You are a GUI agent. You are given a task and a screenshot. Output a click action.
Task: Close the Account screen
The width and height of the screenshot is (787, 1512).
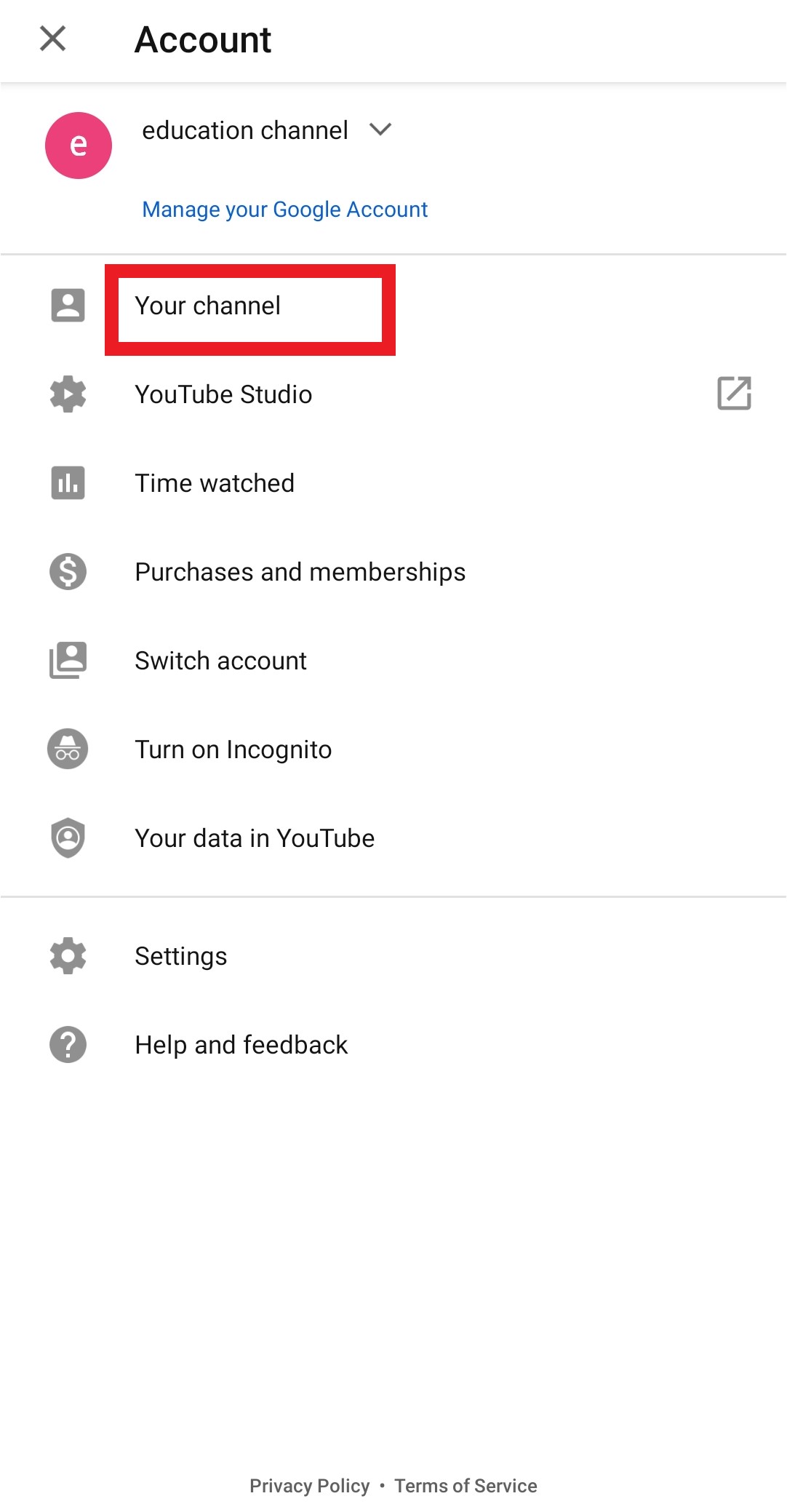tap(52, 39)
